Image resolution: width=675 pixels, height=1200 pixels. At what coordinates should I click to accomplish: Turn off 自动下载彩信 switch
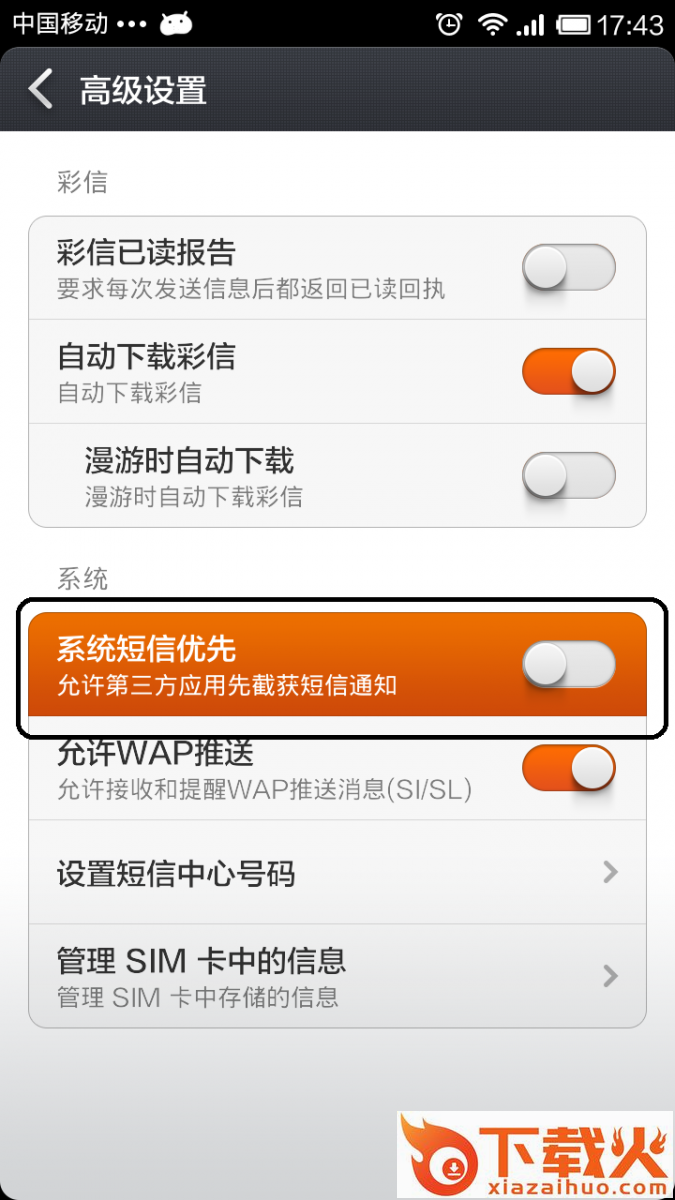(x=568, y=372)
